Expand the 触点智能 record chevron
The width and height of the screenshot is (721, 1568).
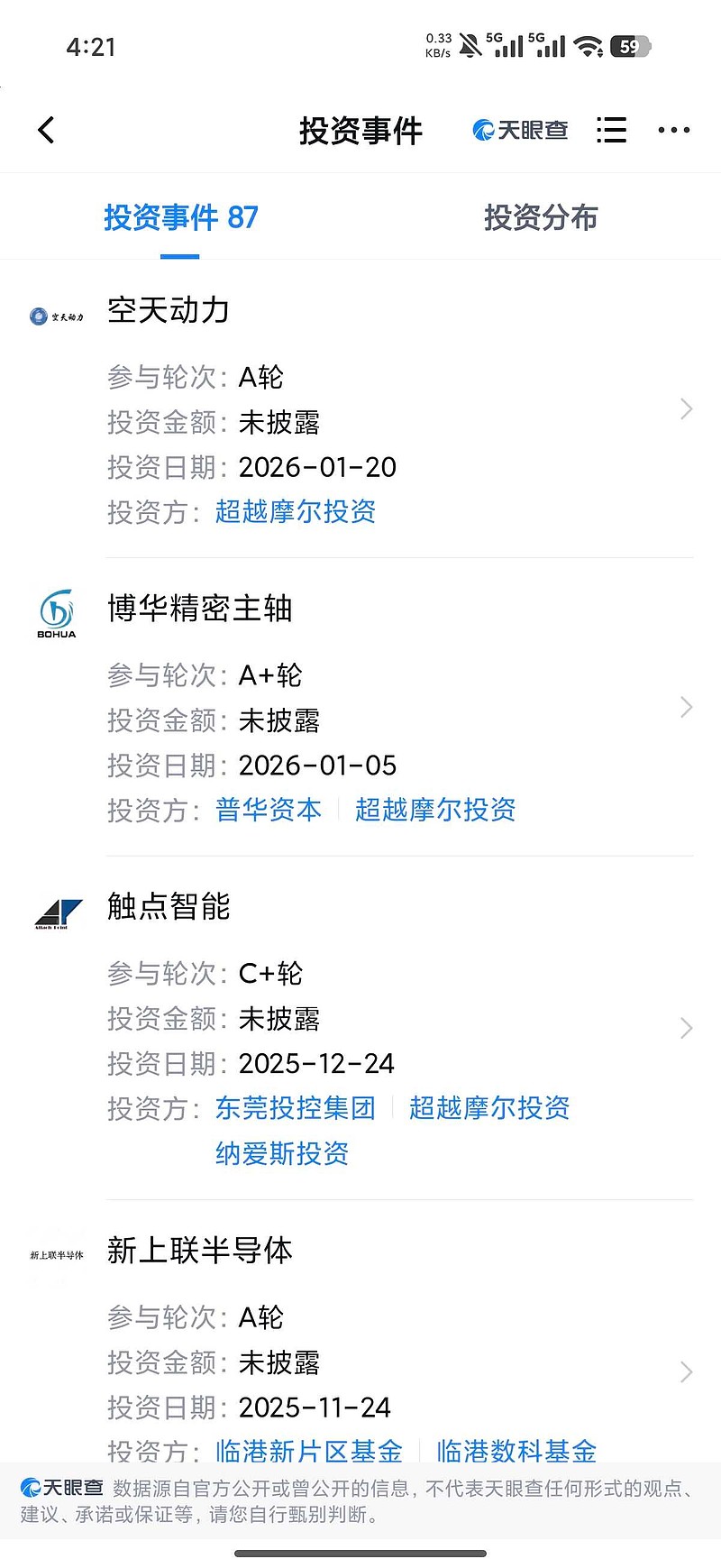(687, 1029)
